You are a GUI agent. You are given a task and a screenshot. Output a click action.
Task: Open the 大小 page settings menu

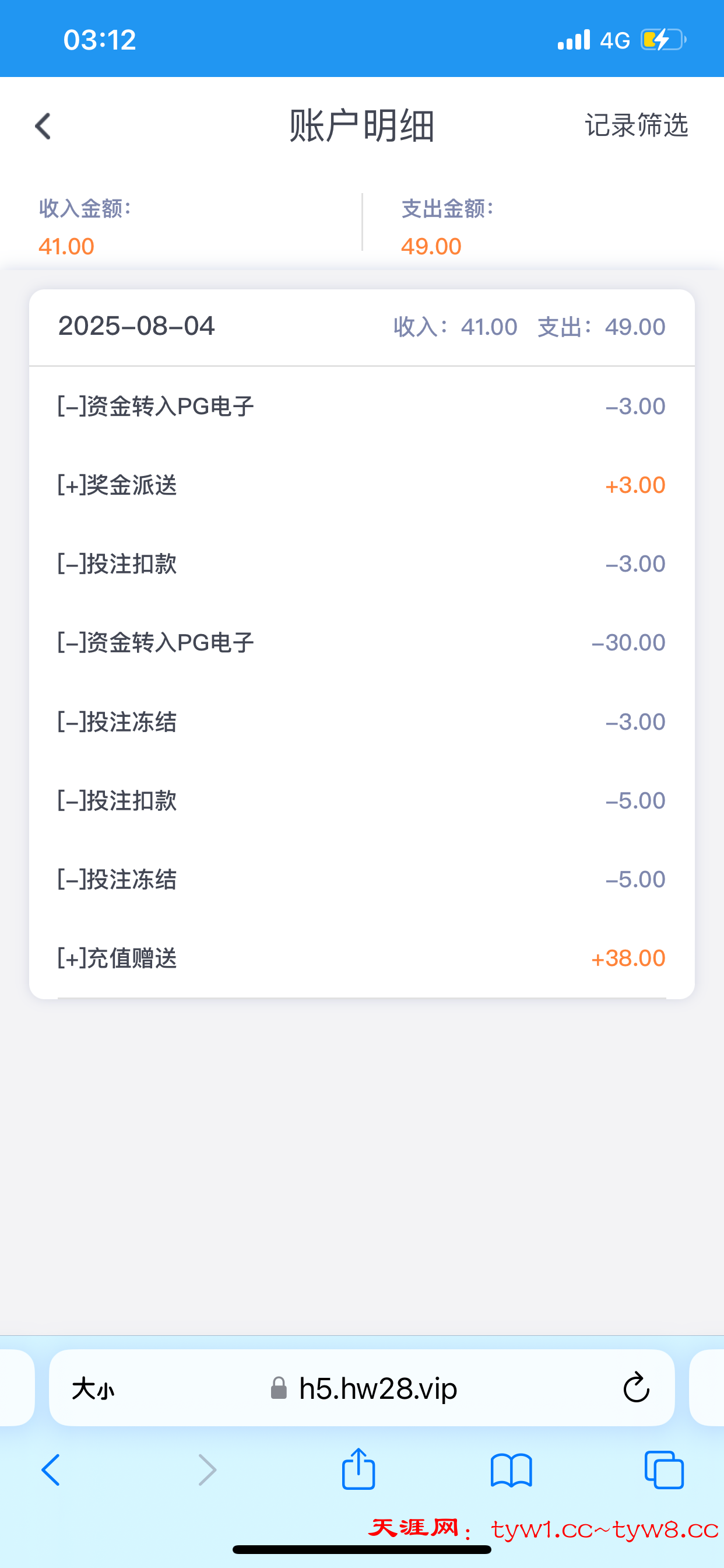(x=93, y=1389)
